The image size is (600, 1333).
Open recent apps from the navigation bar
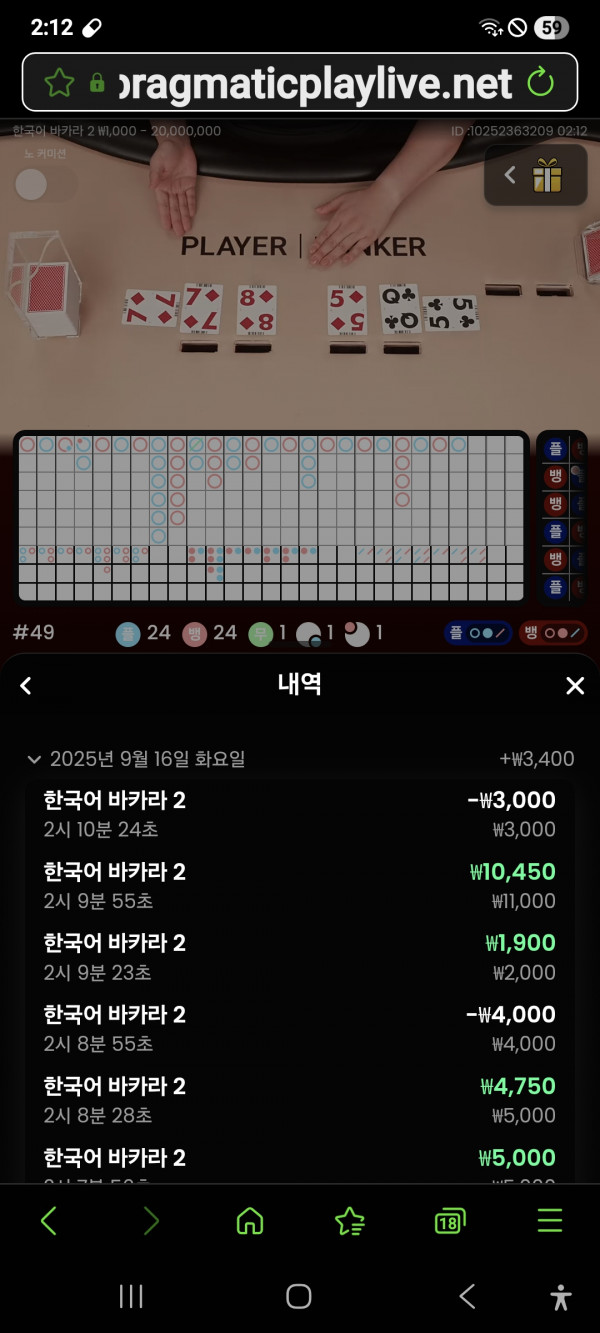(x=131, y=1297)
